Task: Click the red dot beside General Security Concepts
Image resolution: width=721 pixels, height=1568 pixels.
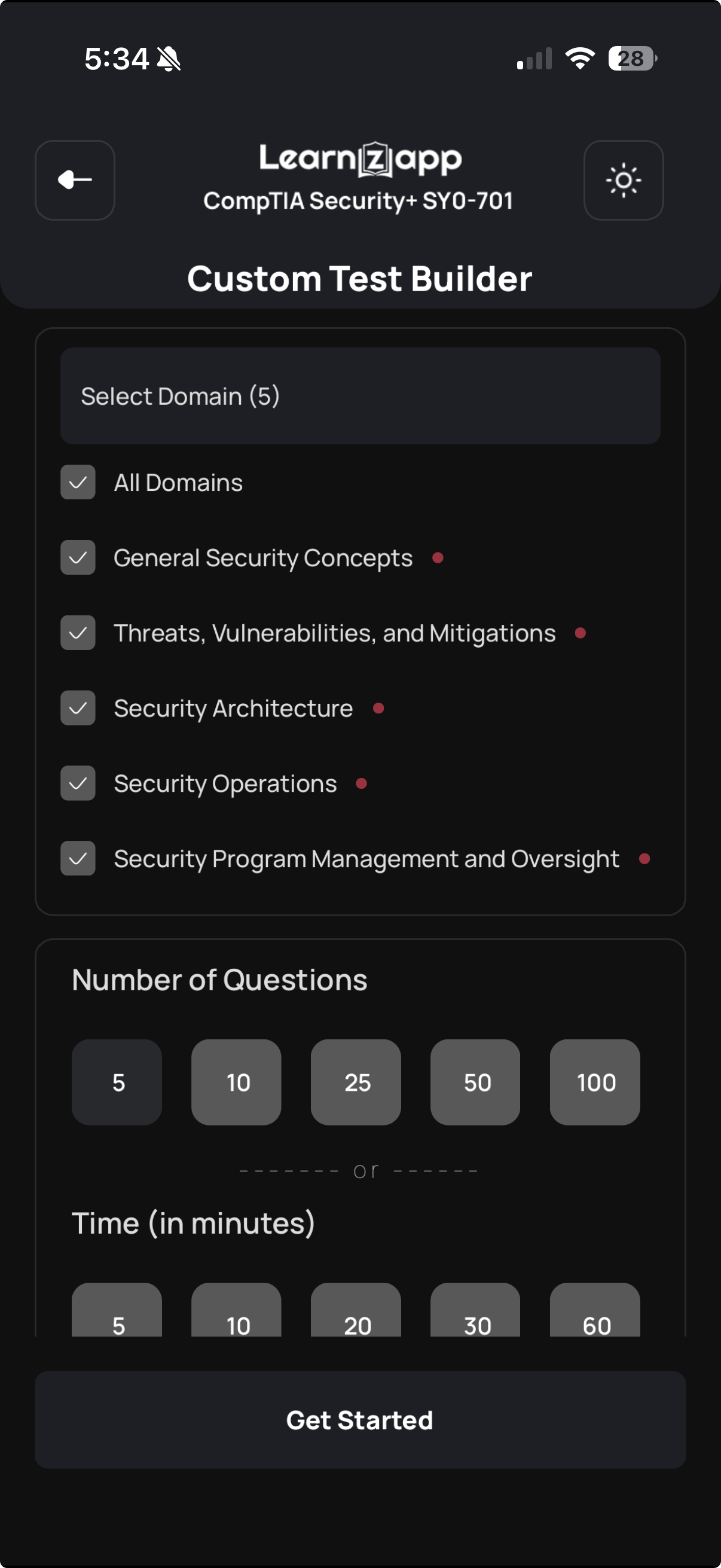Action: click(x=439, y=557)
